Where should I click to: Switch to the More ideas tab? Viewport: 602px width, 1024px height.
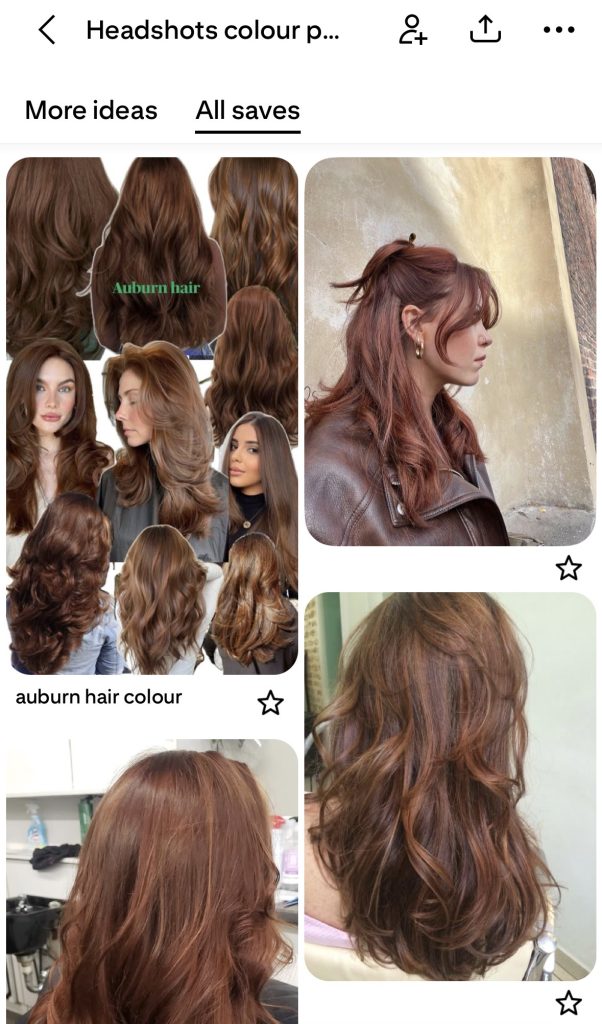91,110
